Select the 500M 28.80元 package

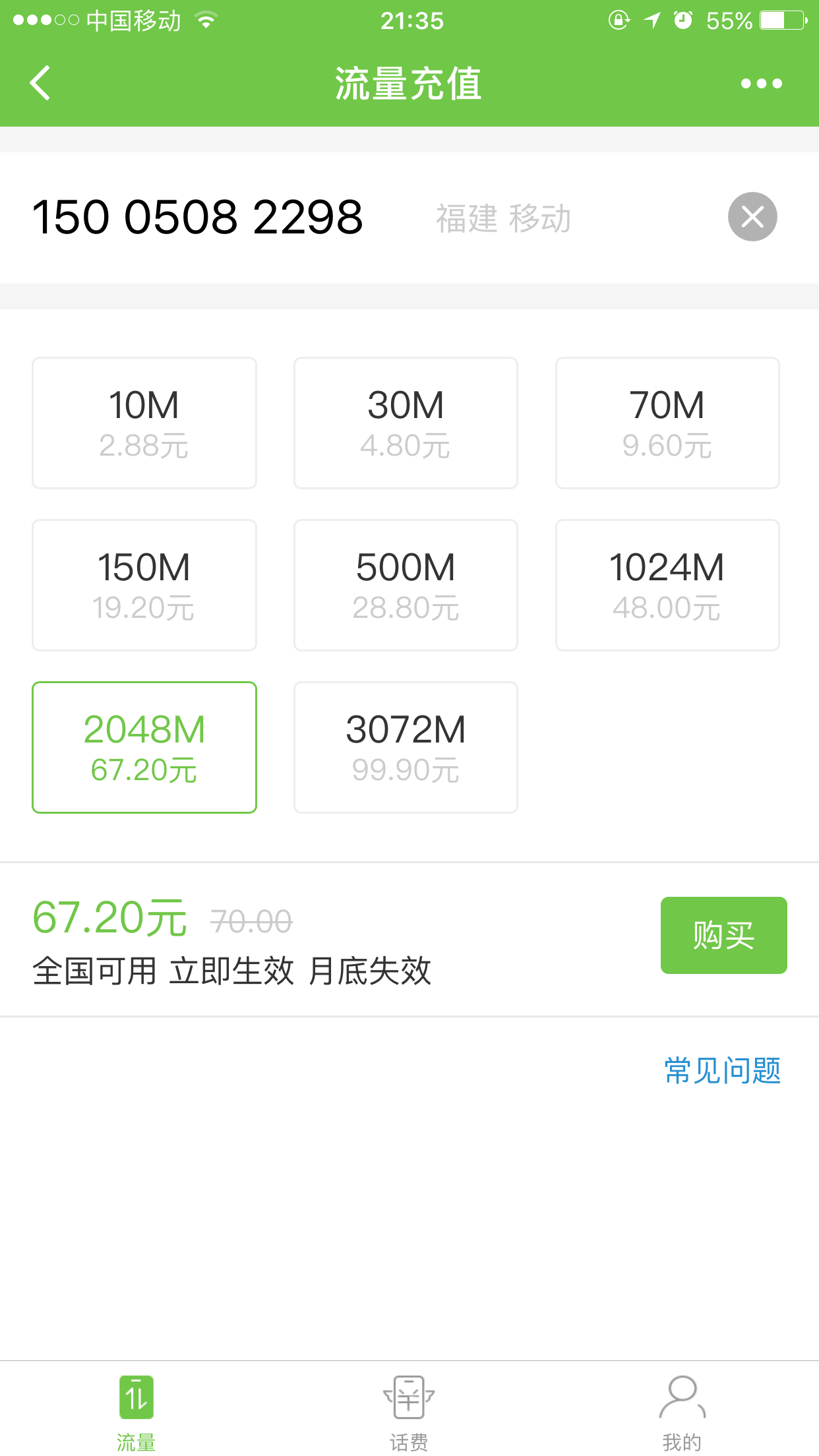point(406,585)
